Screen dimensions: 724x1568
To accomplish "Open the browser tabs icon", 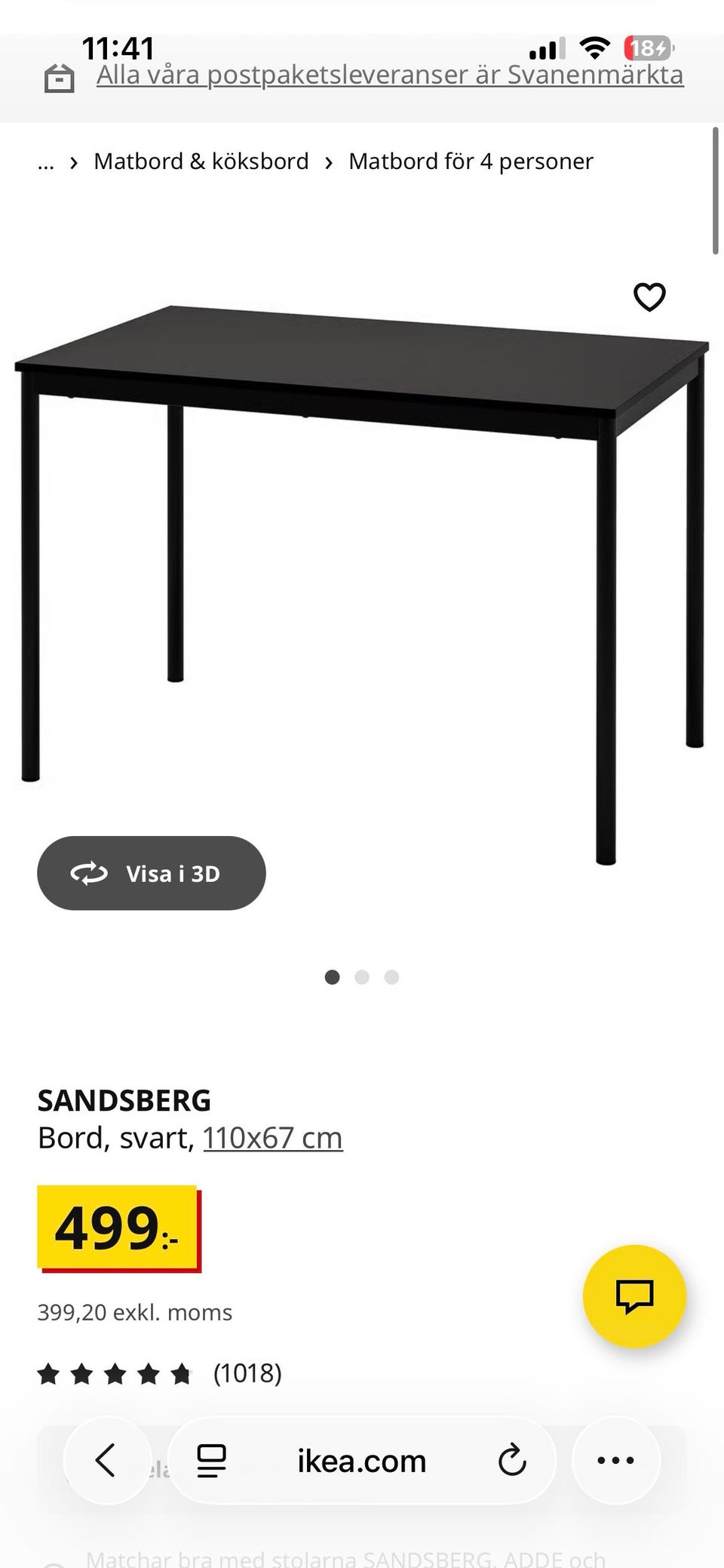I will coord(212,1461).
